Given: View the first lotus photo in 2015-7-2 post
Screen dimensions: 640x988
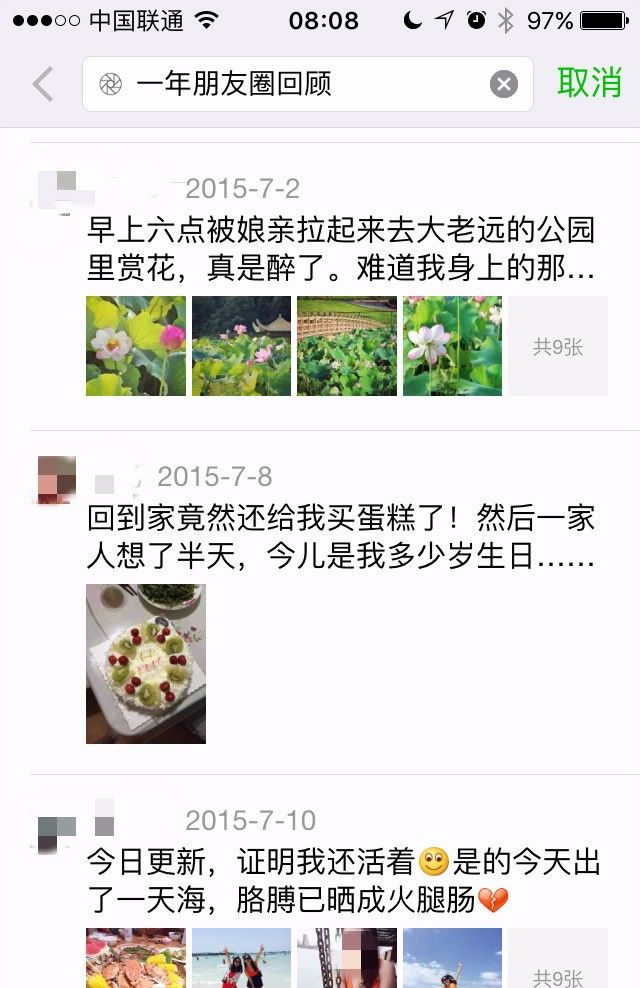Looking at the screenshot, I should [136, 346].
